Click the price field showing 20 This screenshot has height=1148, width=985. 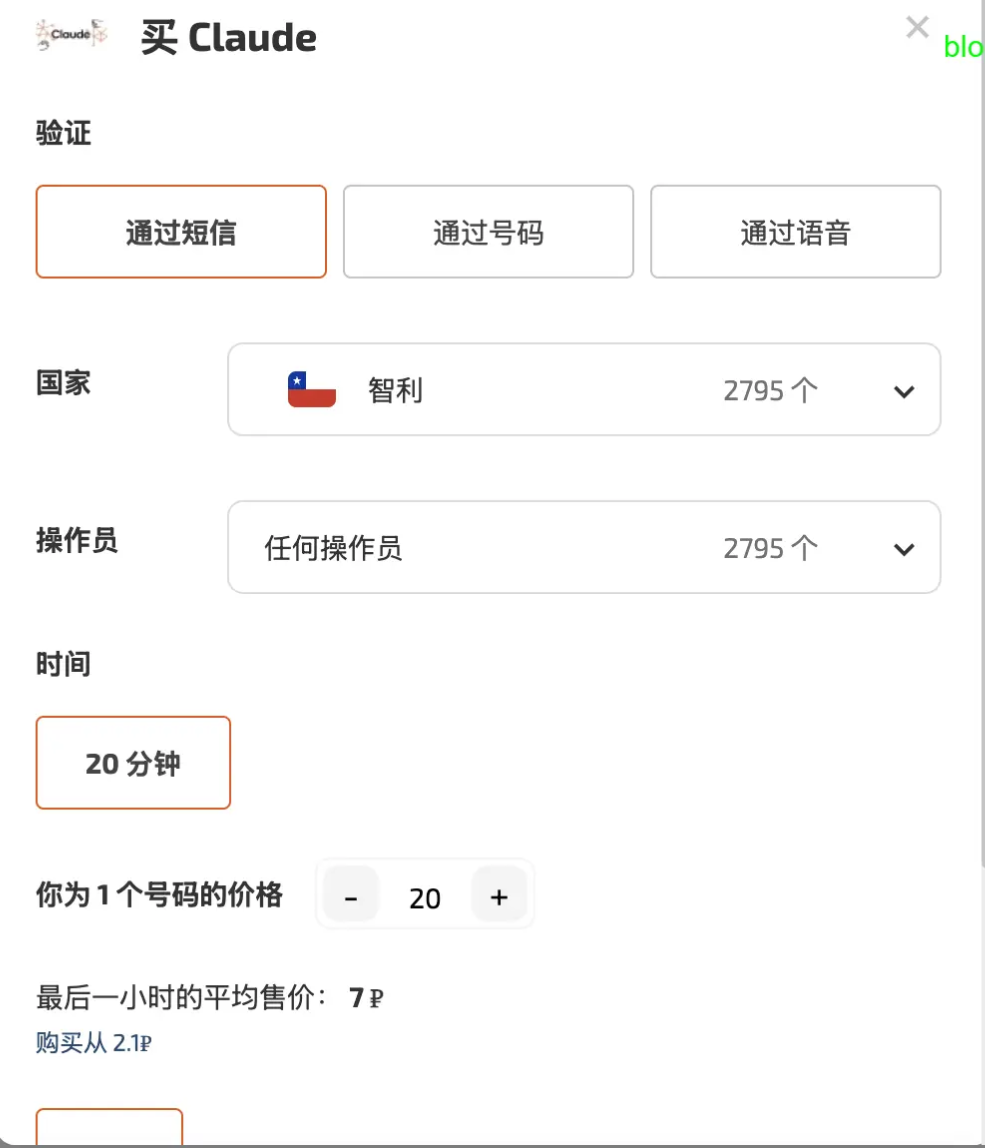tap(424, 896)
